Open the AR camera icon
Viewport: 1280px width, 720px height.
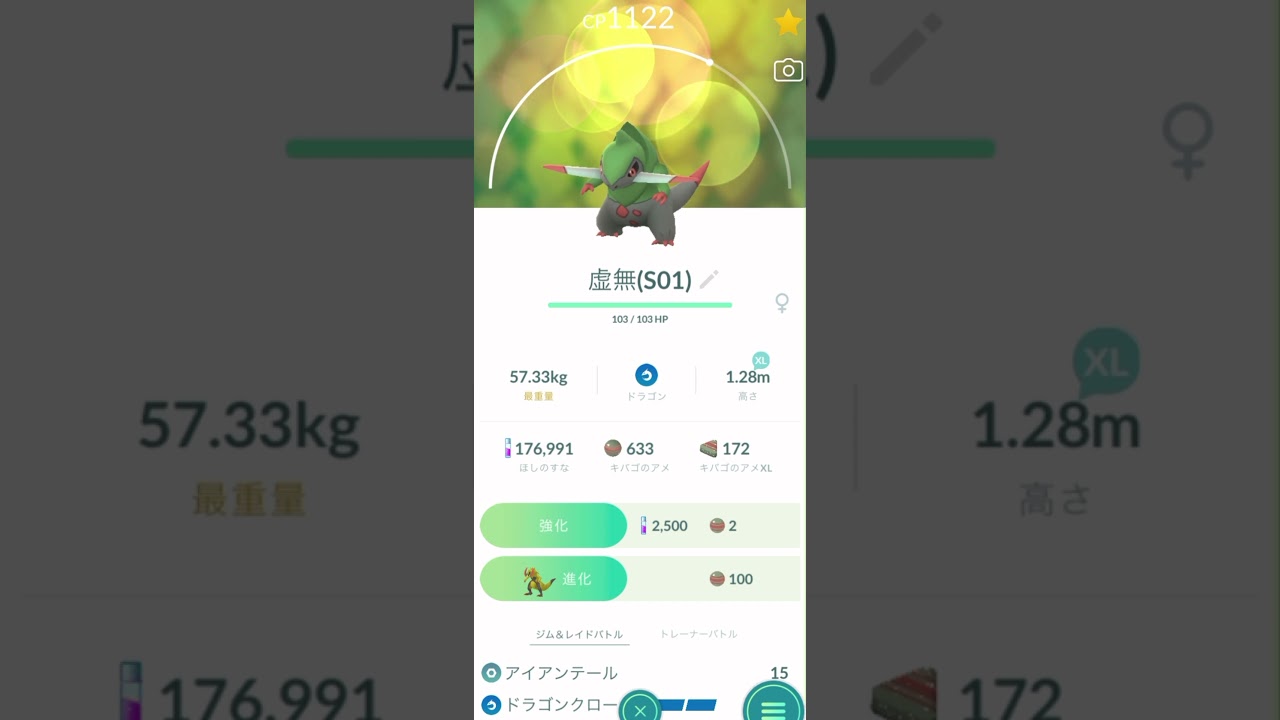[x=788, y=70]
